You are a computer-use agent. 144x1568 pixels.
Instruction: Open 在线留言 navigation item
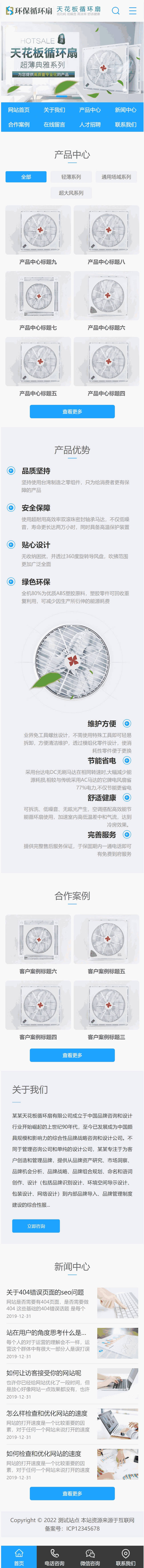click(x=54, y=125)
